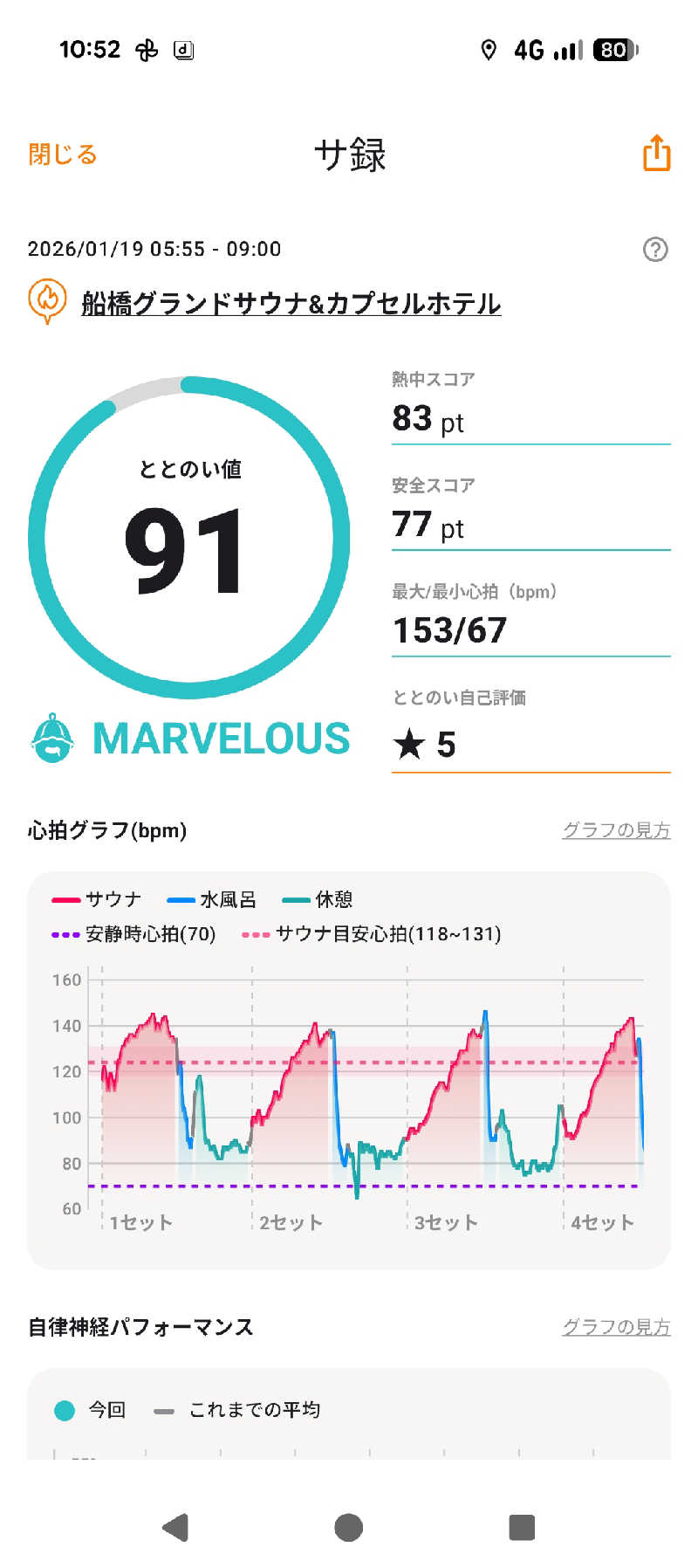Share this サ録 record
The height and width of the screenshot is (1568, 698).
click(x=656, y=154)
